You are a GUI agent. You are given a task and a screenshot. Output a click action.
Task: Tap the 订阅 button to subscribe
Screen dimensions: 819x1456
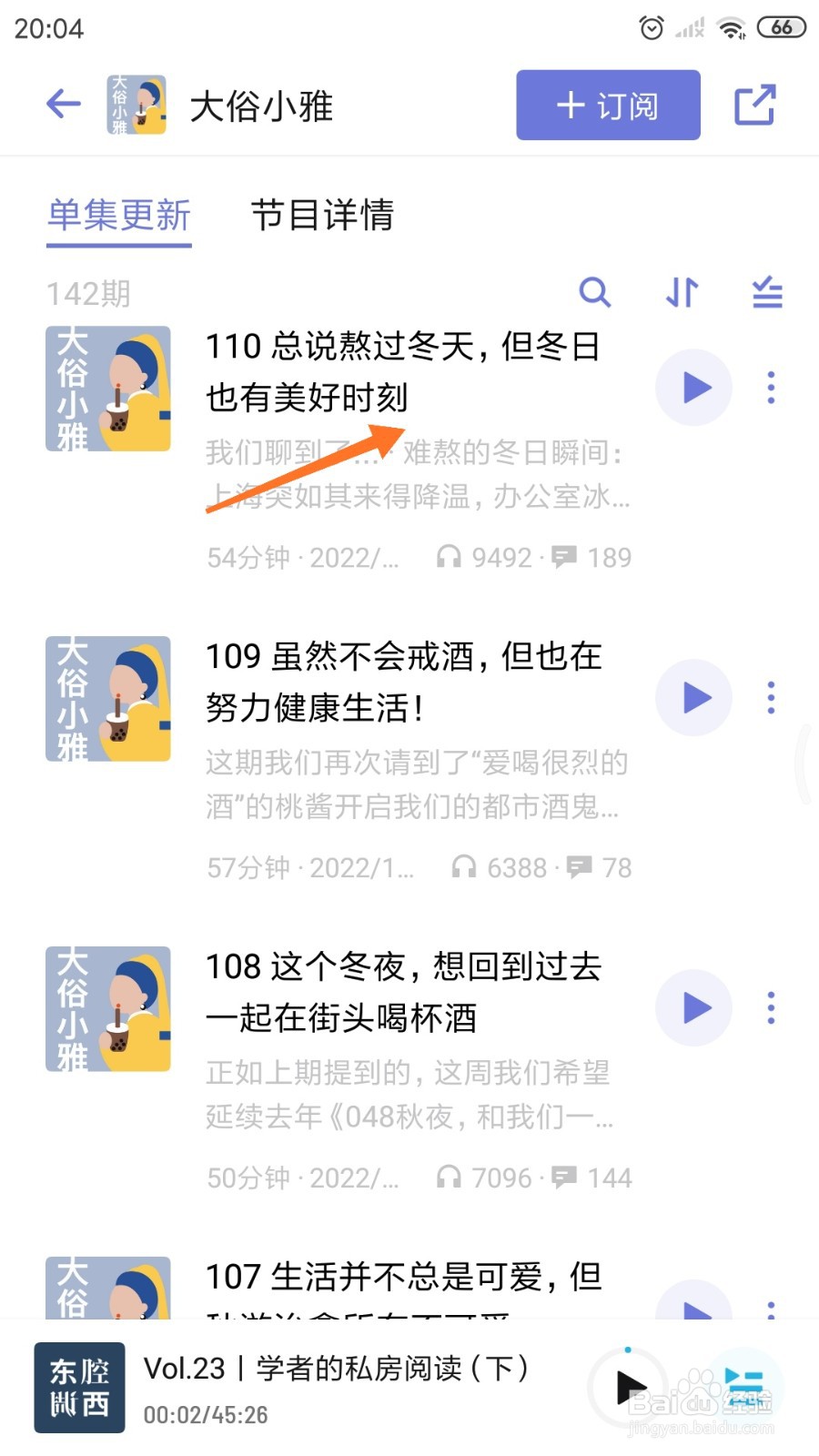coord(608,105)
